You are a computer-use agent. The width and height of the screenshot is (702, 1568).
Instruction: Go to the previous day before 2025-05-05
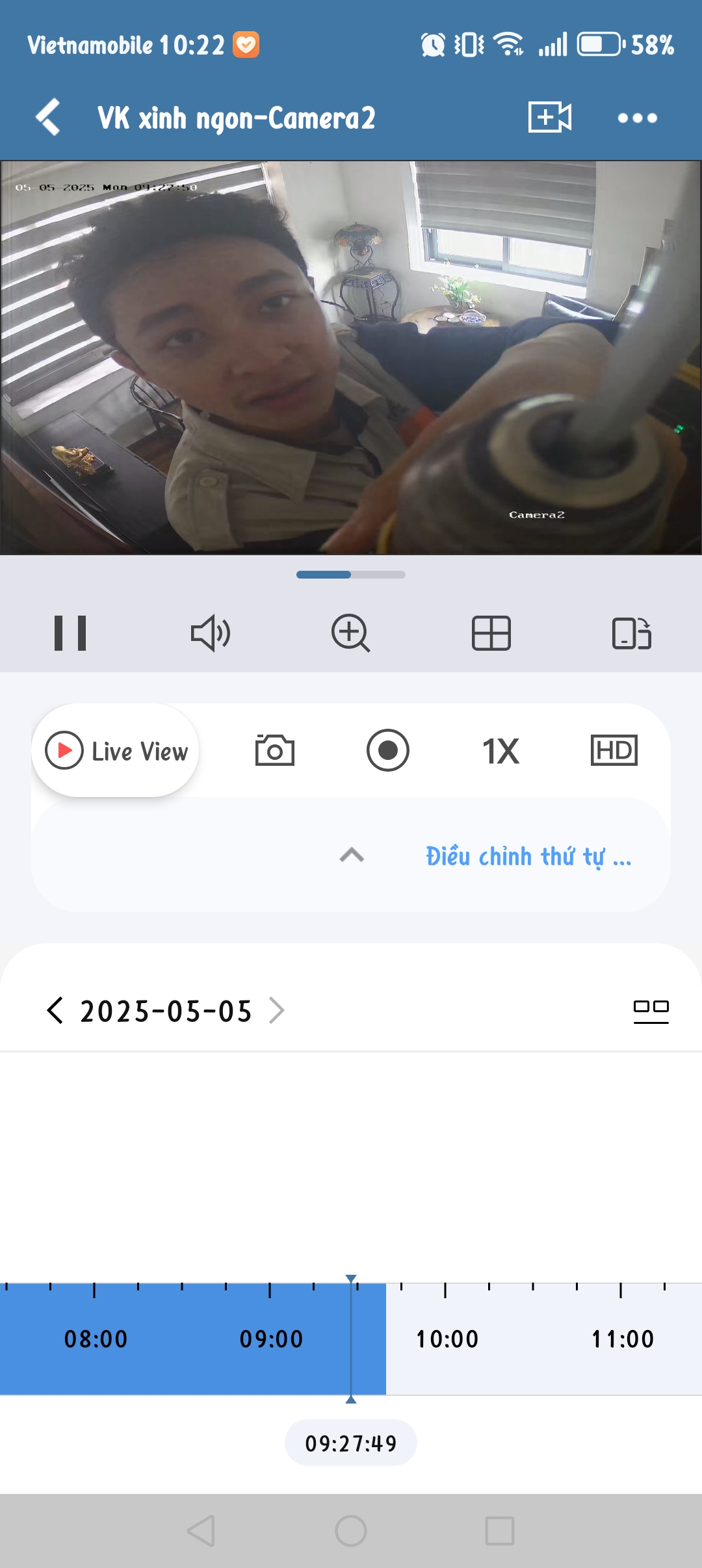tap(55, 1010)
